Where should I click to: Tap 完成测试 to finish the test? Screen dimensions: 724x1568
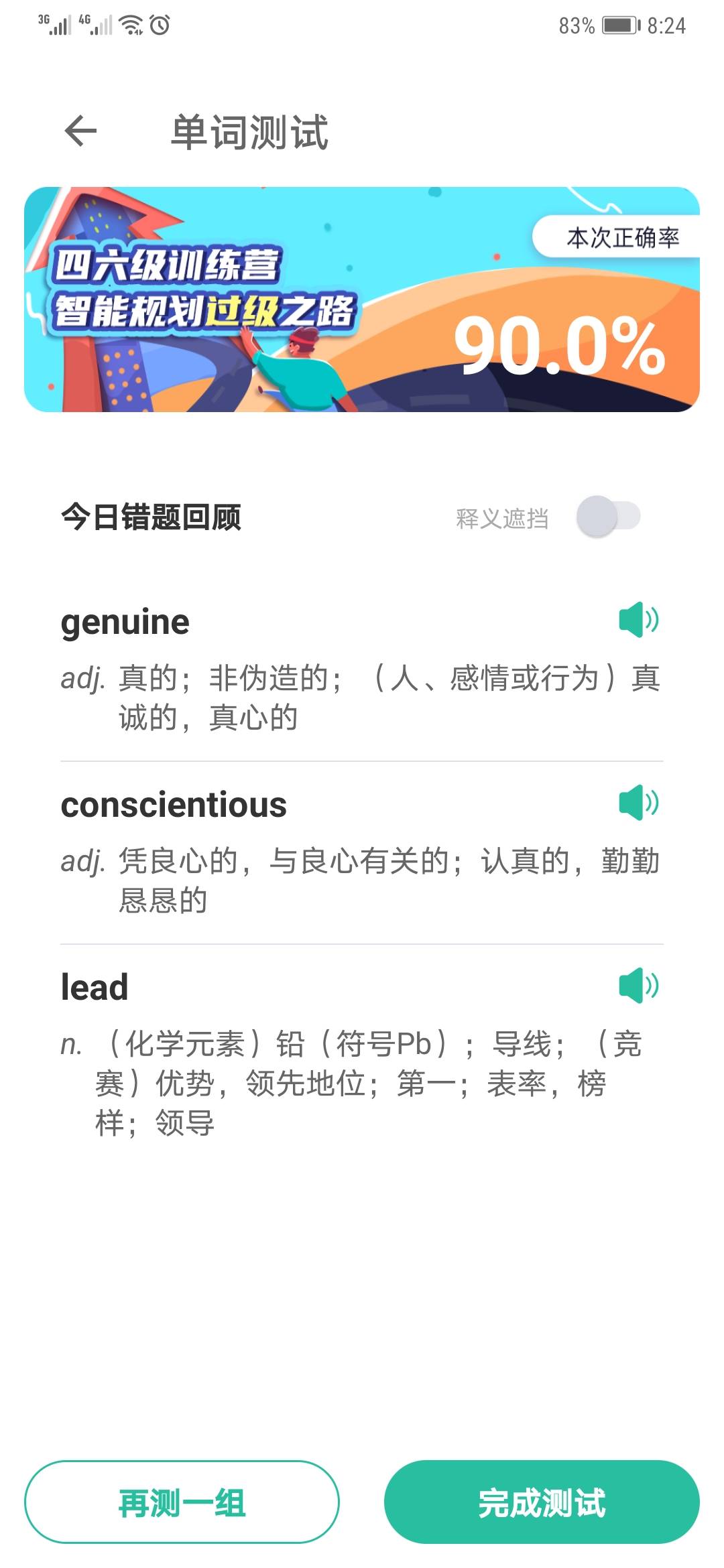(x=542, y=1502)
